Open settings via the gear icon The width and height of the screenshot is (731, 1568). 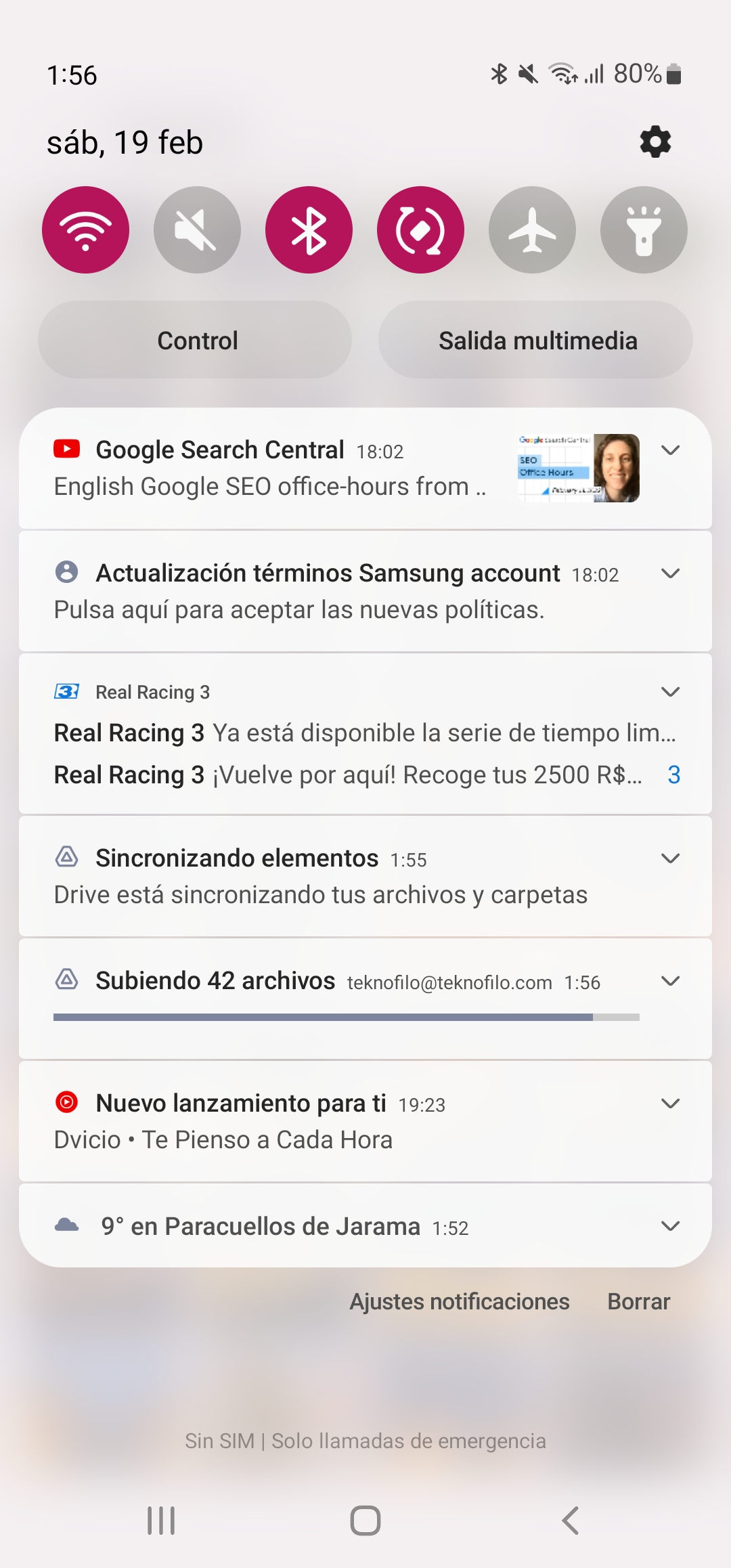point(655,142)
